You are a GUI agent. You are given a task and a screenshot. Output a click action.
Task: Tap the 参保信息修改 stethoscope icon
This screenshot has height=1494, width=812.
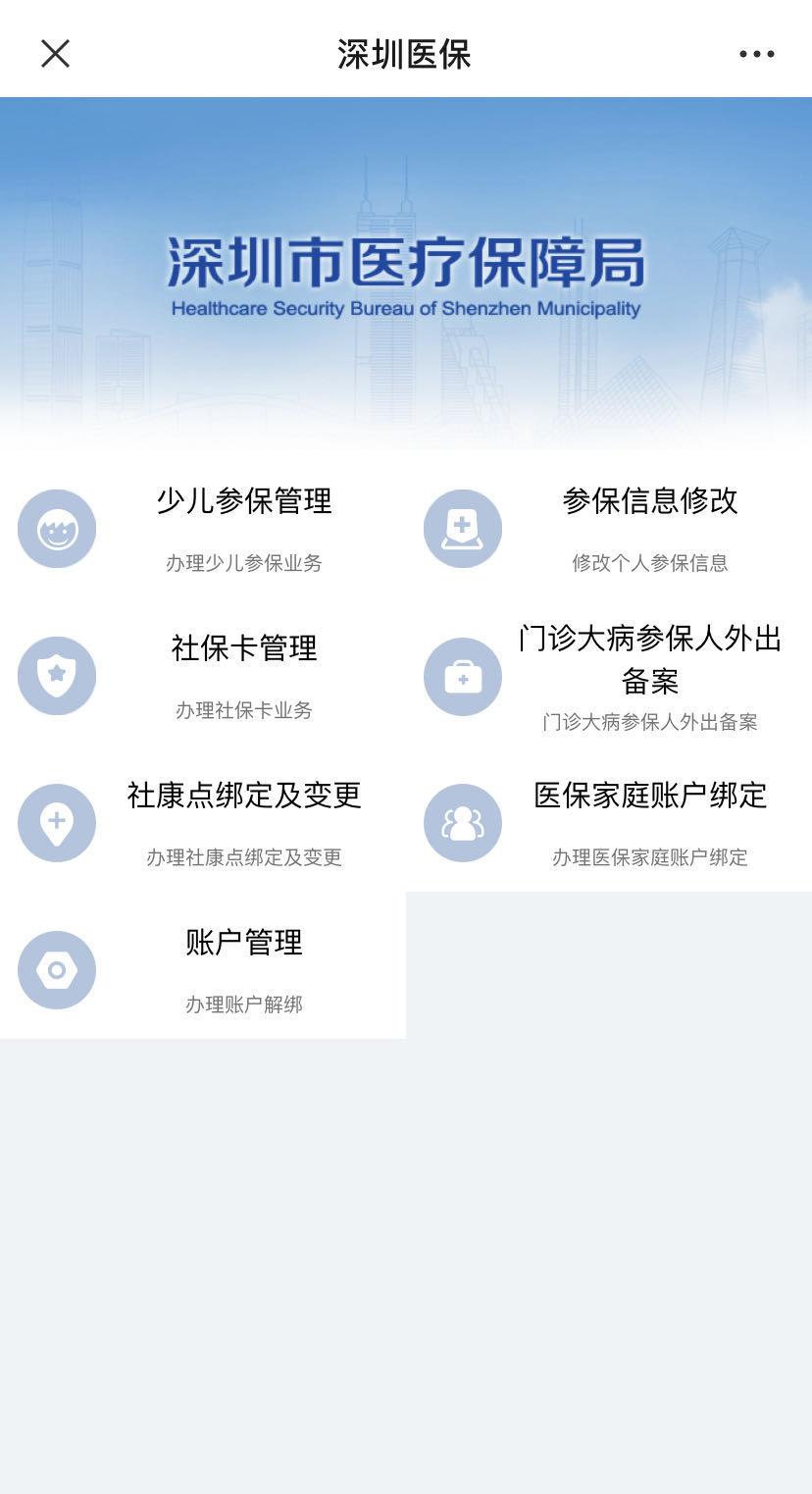tap(462, 528)
